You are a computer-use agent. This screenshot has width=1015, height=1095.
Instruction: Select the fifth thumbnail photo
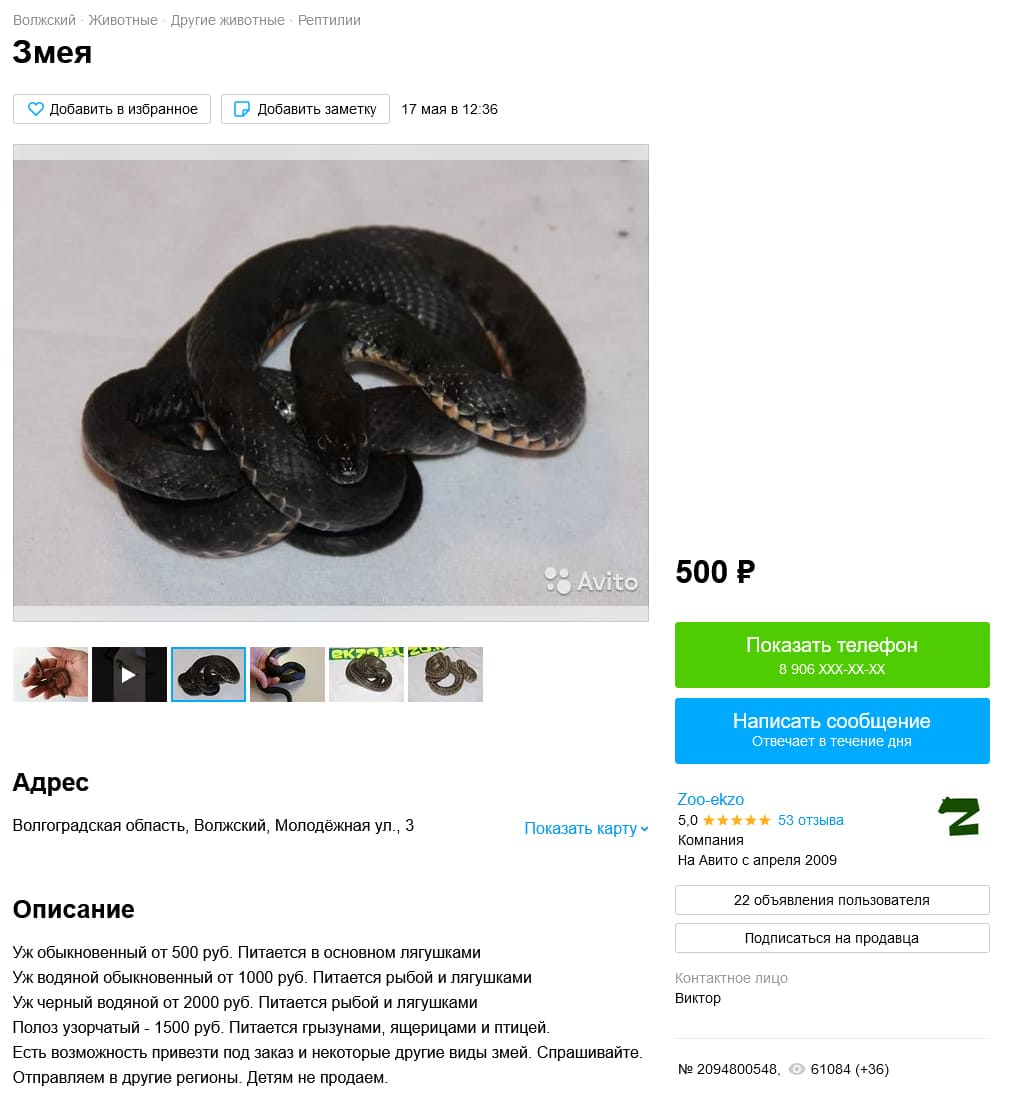click(x=366, y=674)
